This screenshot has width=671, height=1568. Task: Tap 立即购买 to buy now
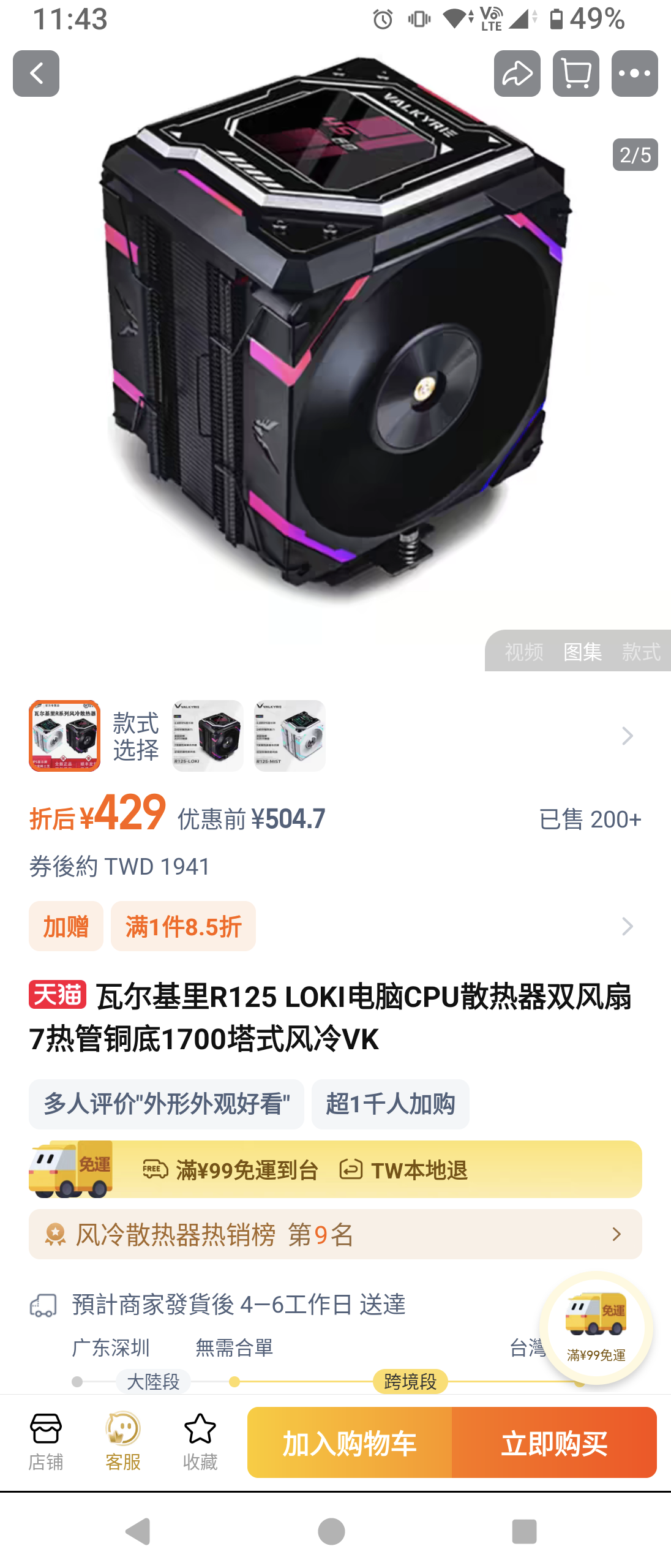click(x=554, y=1443)
